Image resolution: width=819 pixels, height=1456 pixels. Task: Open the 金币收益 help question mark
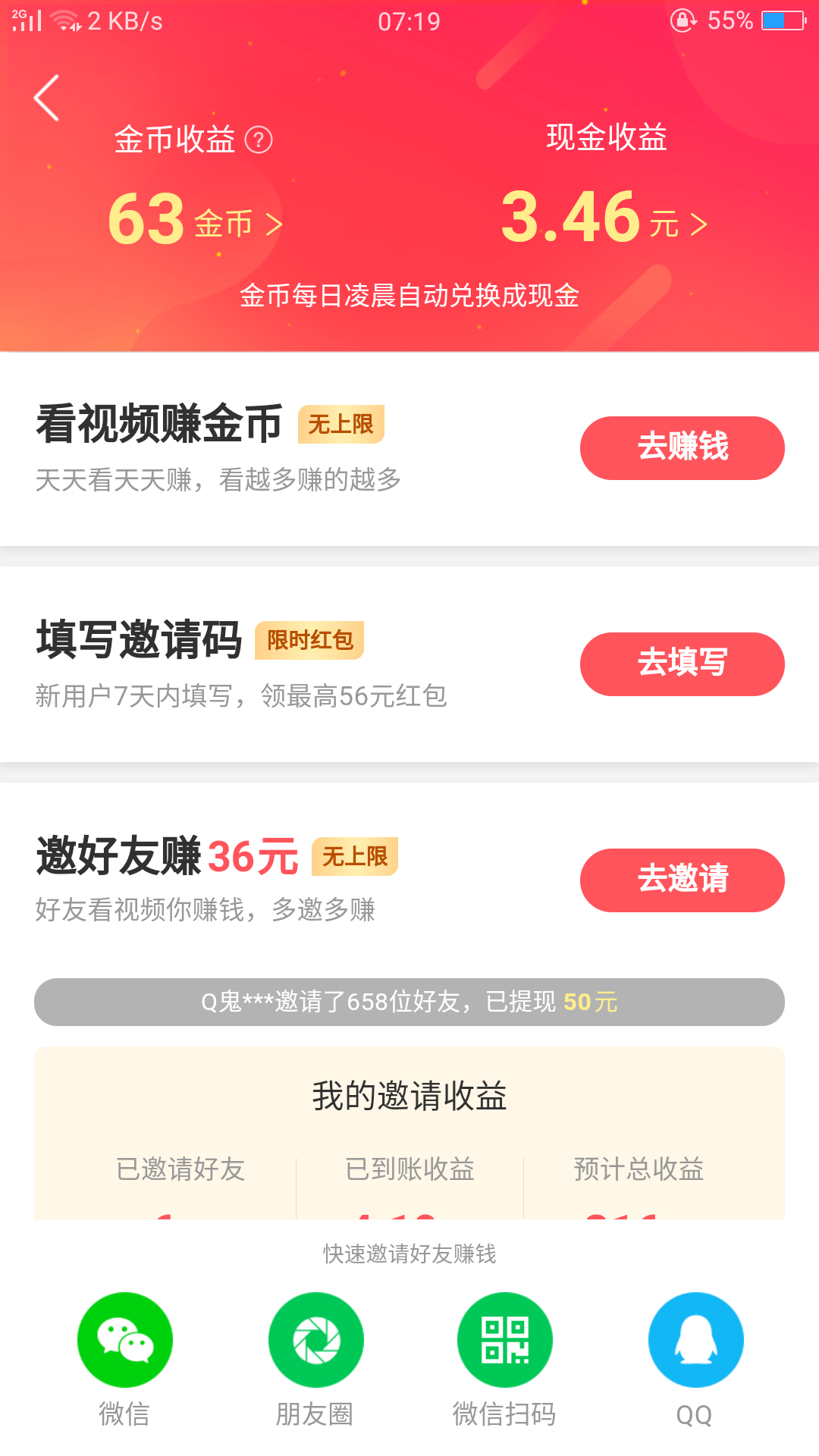[259, 140]
